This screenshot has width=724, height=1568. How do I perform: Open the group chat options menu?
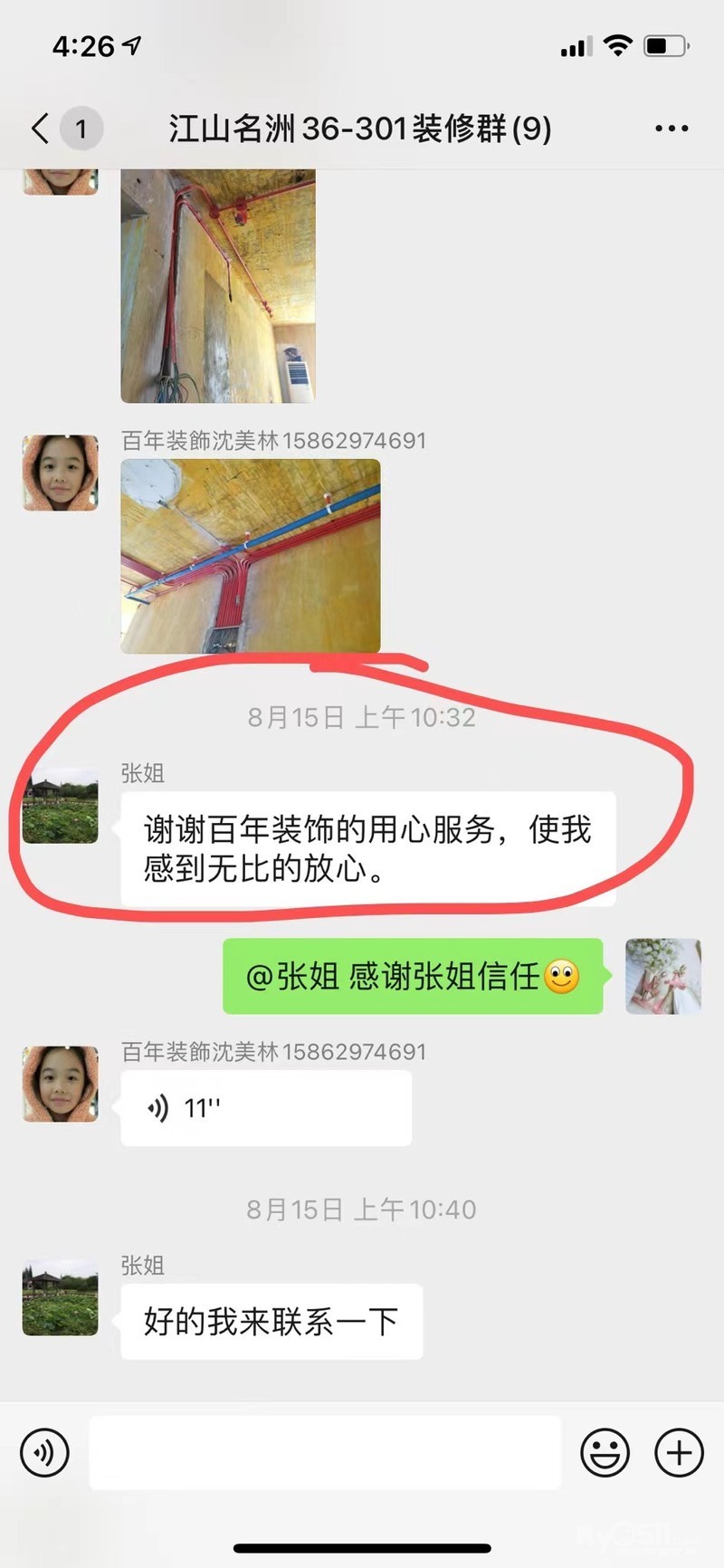coord(672,129)
